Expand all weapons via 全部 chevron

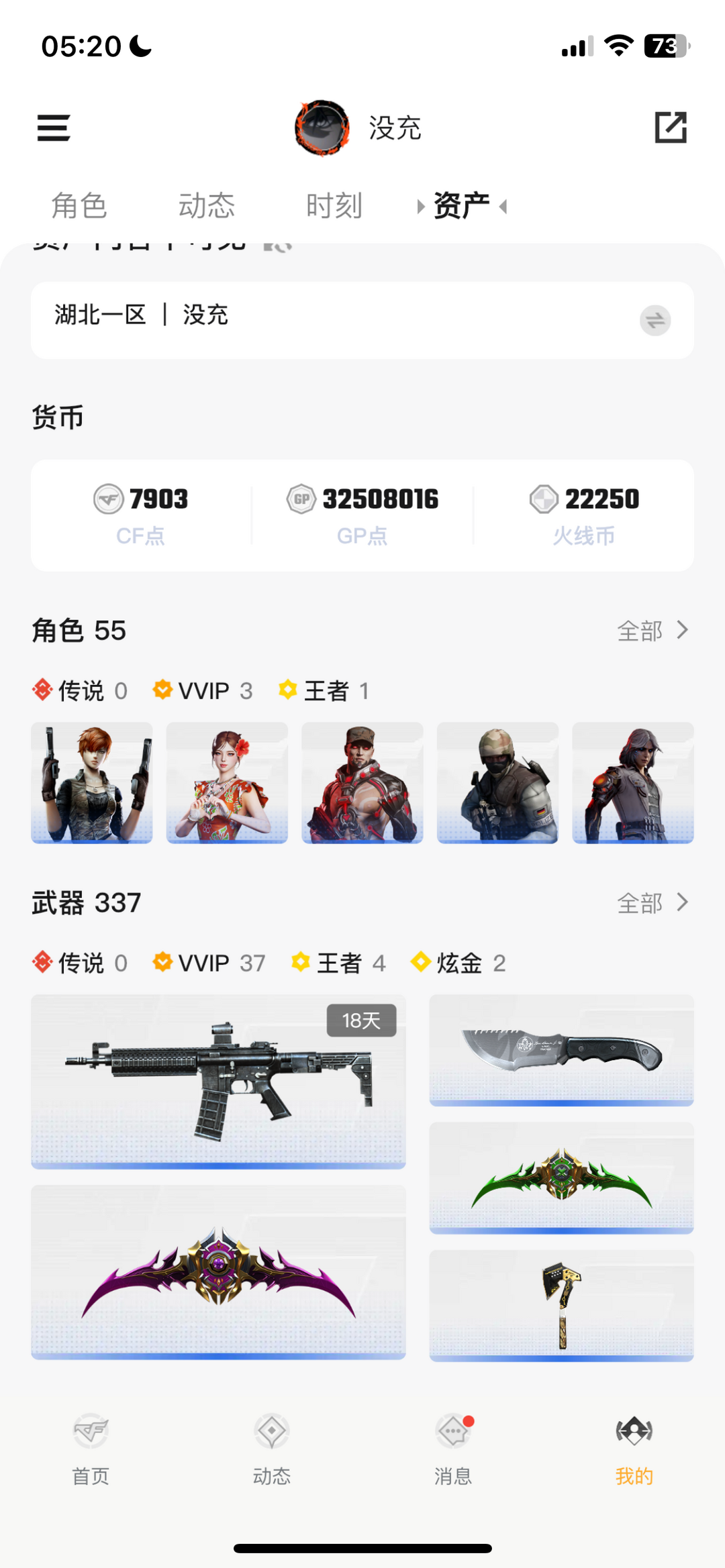651,903
